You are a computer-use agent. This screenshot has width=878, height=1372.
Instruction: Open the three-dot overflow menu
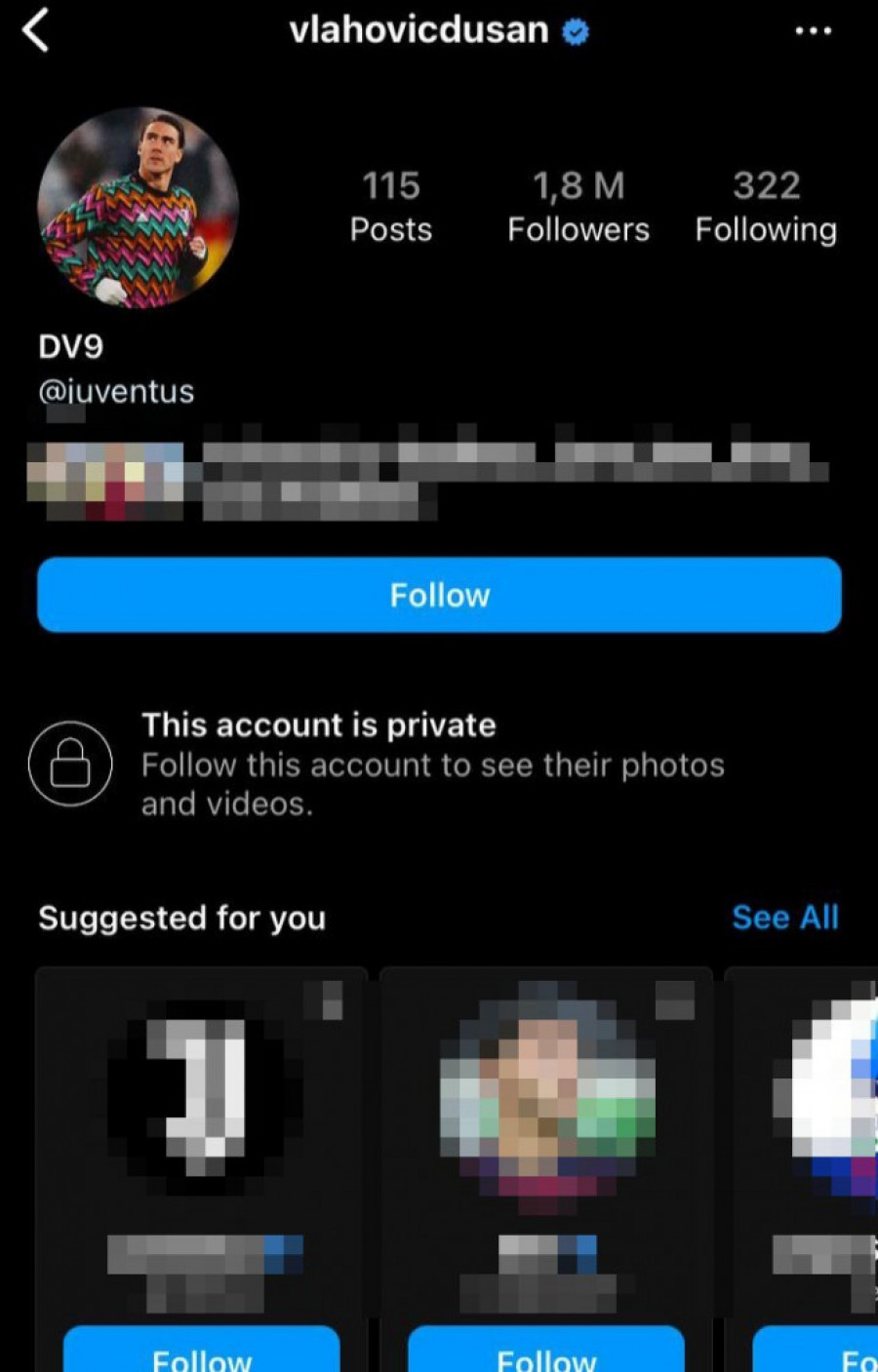813,31
